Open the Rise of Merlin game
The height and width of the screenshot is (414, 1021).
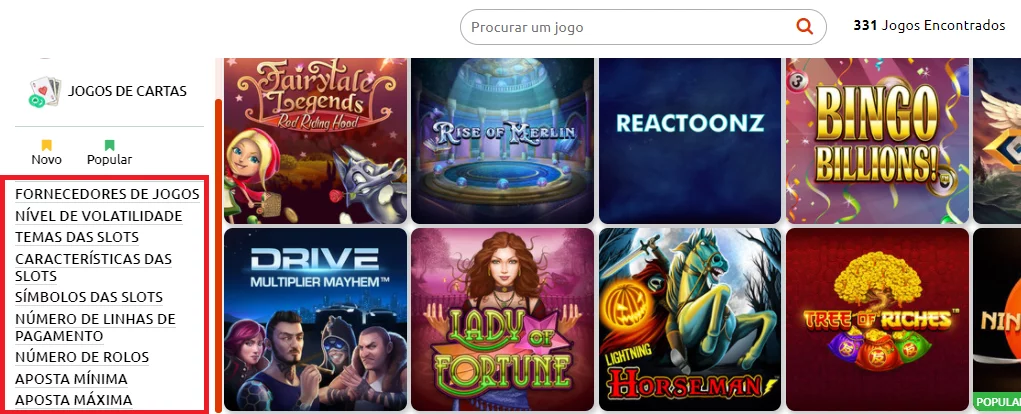click(x=501, y=140)
